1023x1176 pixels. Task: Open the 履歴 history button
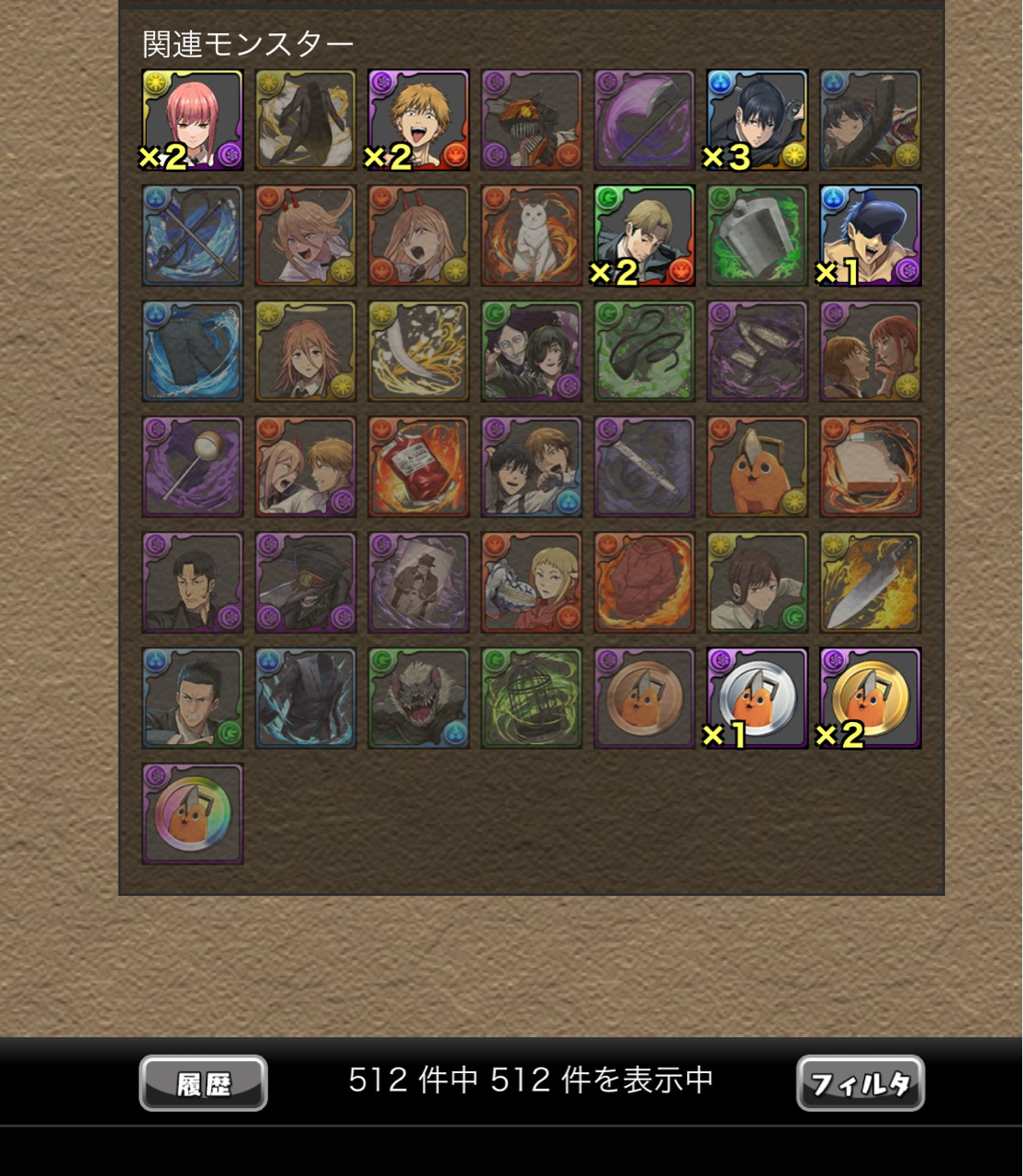[x=203, y=1083]
